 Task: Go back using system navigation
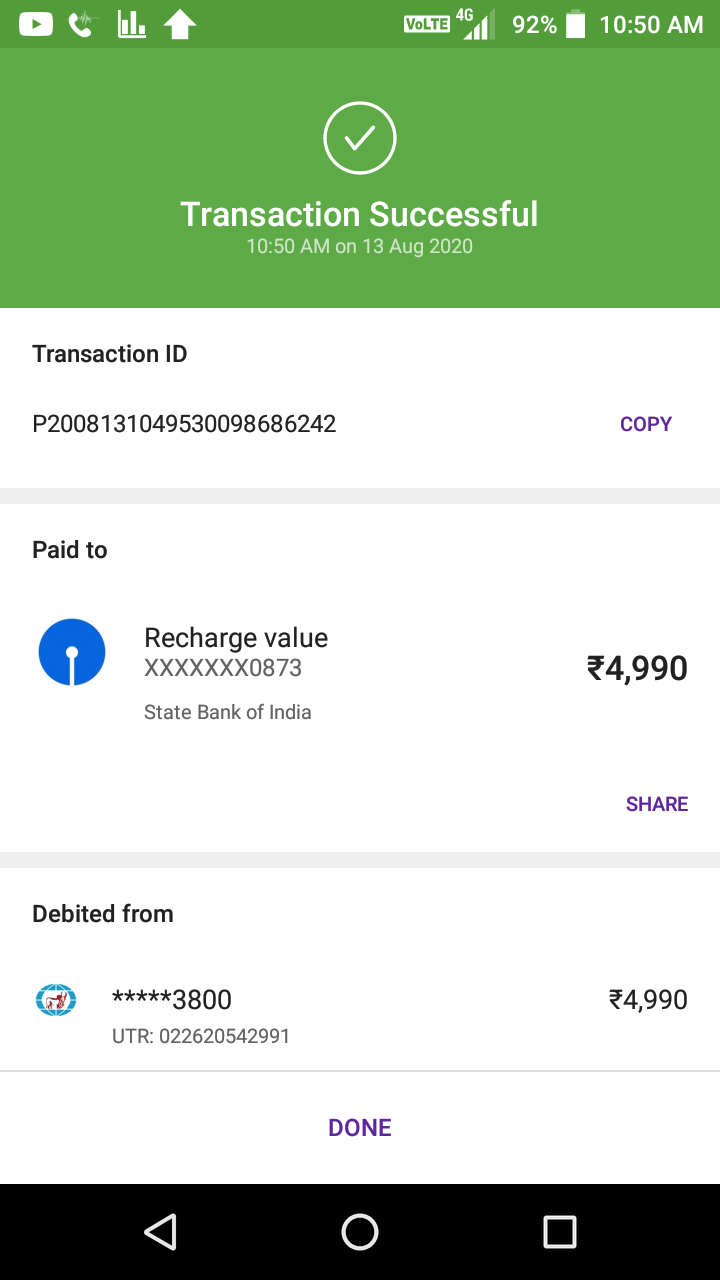(x=160, y=1232)
